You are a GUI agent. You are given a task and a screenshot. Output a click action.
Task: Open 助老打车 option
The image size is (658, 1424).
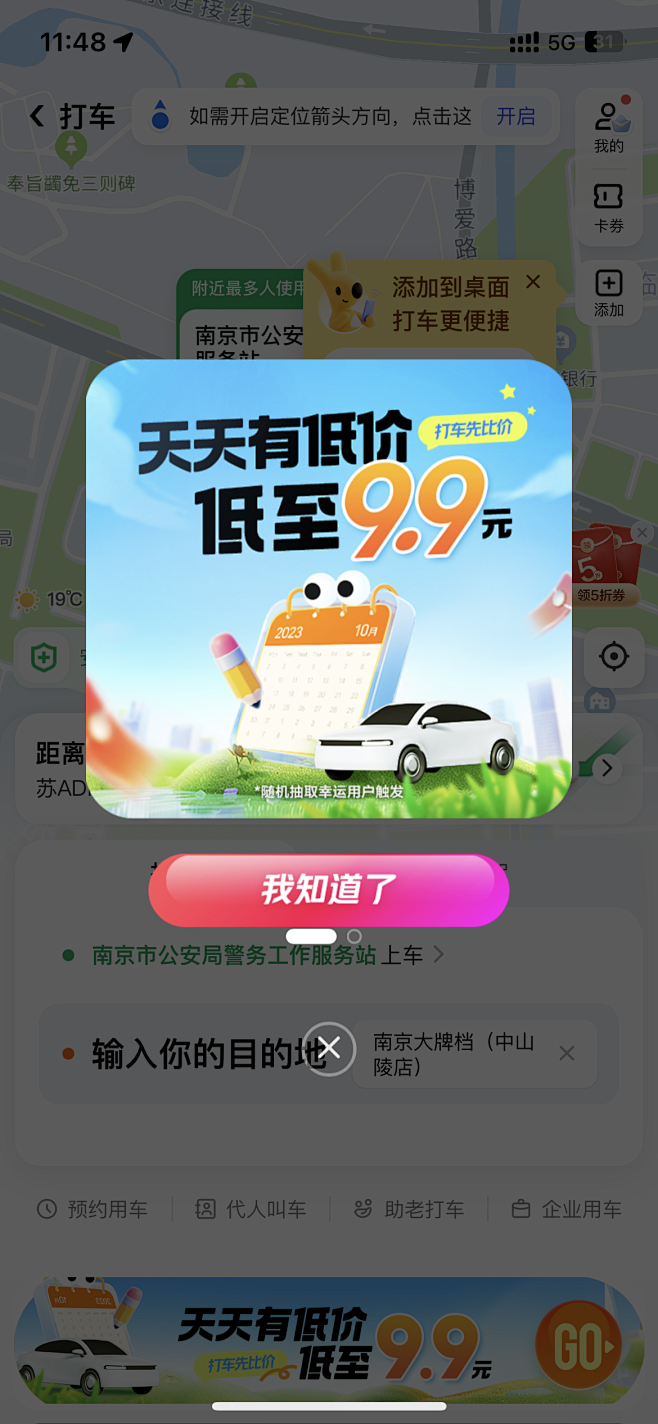[x=409, y=1209]
